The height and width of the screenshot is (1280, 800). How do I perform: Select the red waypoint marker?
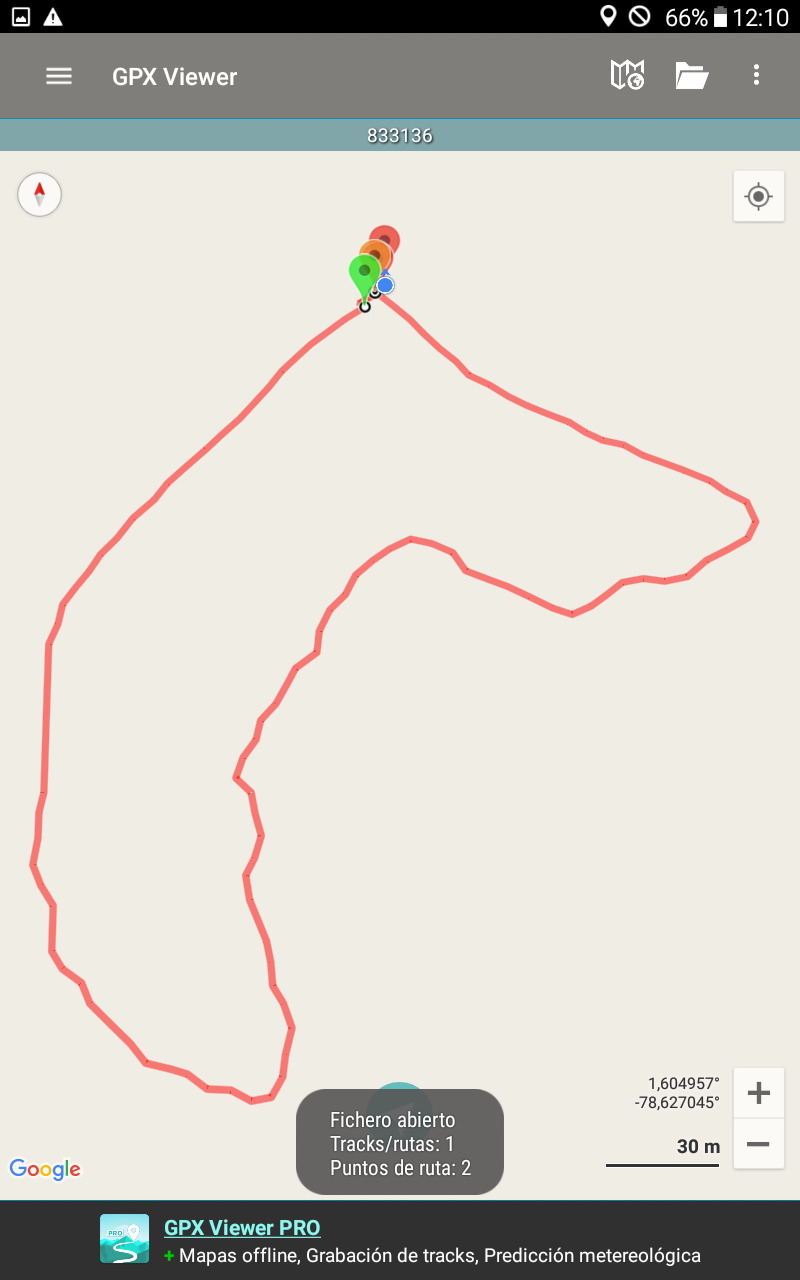(387, 237)
